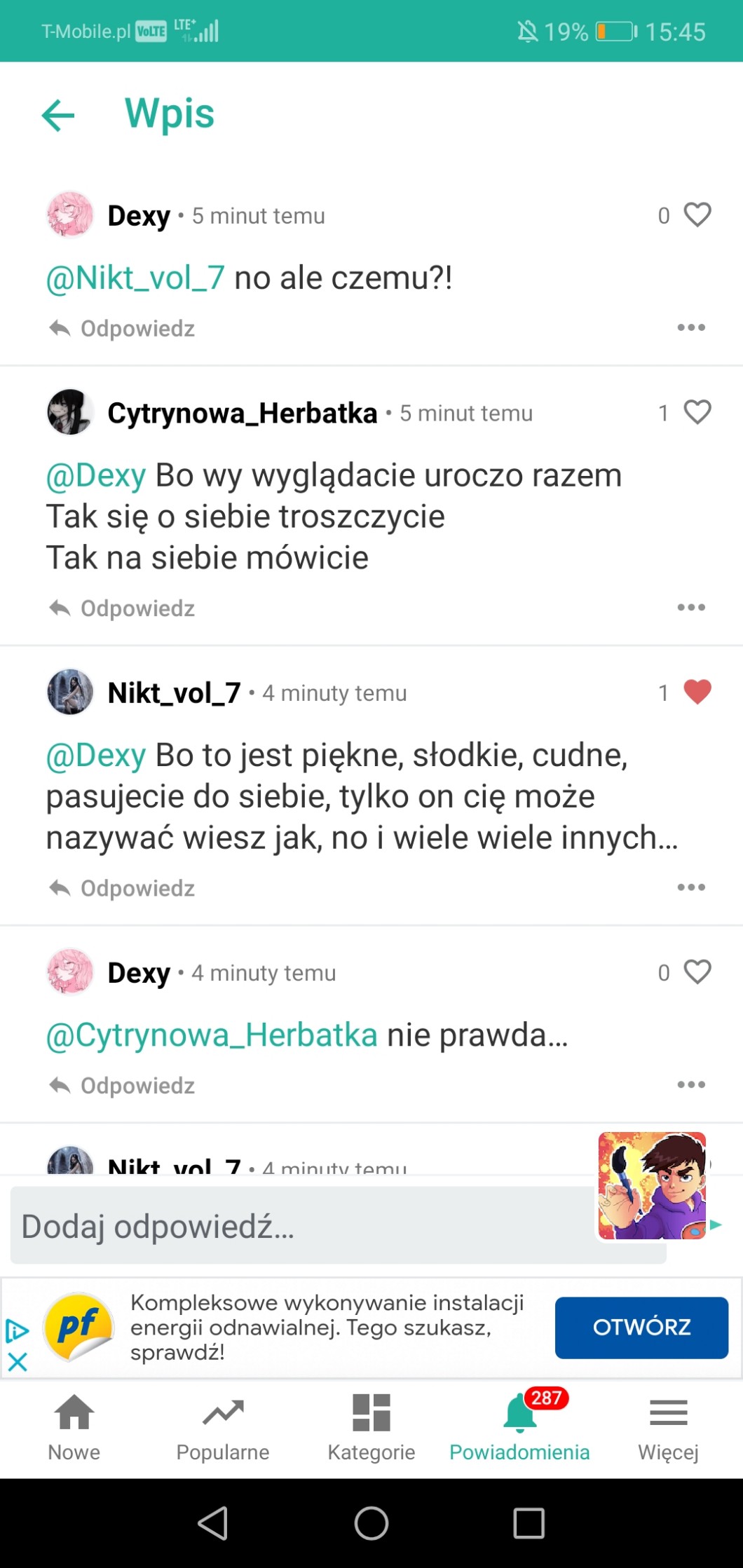Open the system recent apps view

tap(529, 1523)
